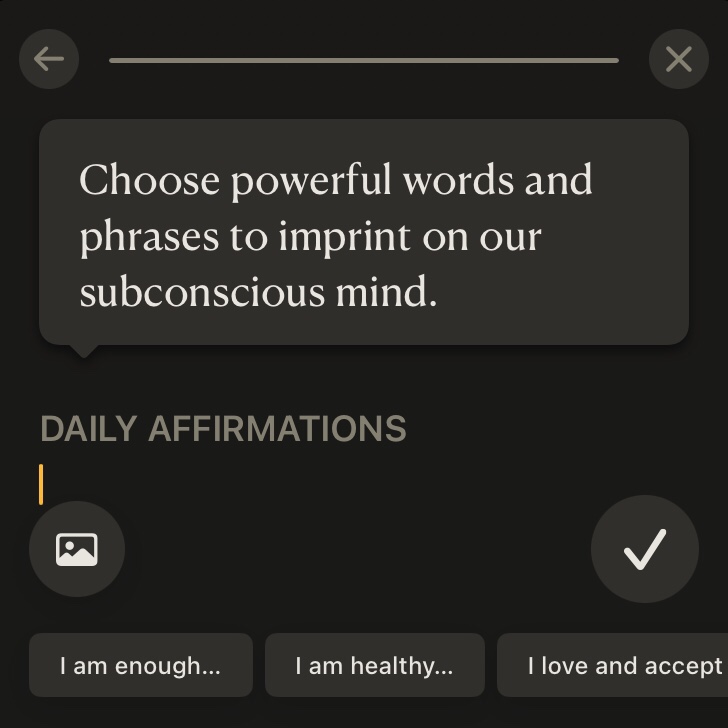The height and width of the screenshot is (728, 728).
Task: Add an image to the affirmation
Action: pyautogui.click(x=77, y=549)
